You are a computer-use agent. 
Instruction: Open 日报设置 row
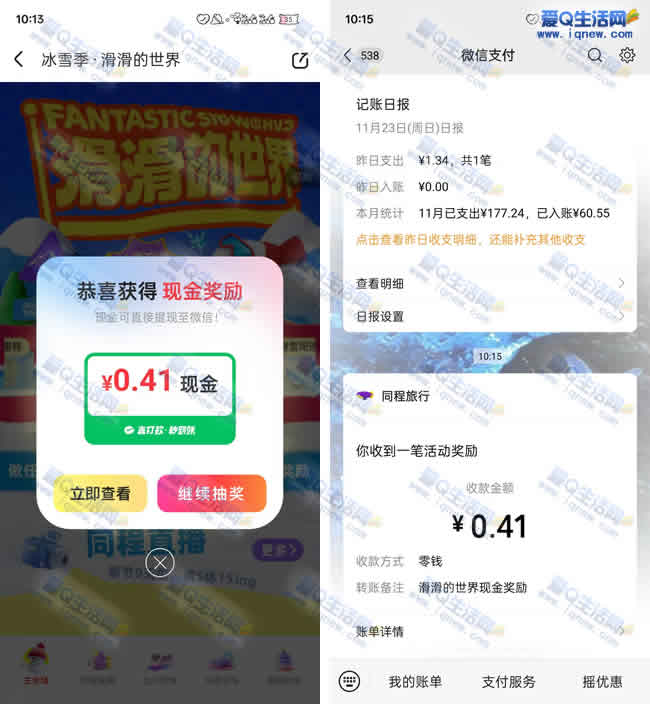[x=490, y=316]
